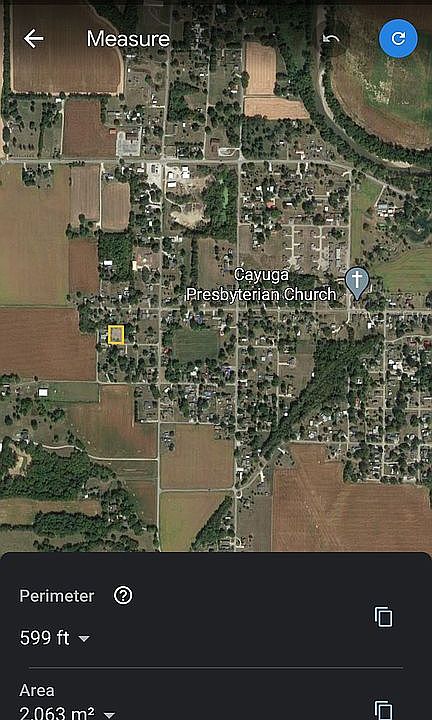Image resolution: width=432 pixels, height=720 pixels.
Task: Undo the last measurement point
Action: [x=331, y=39]
